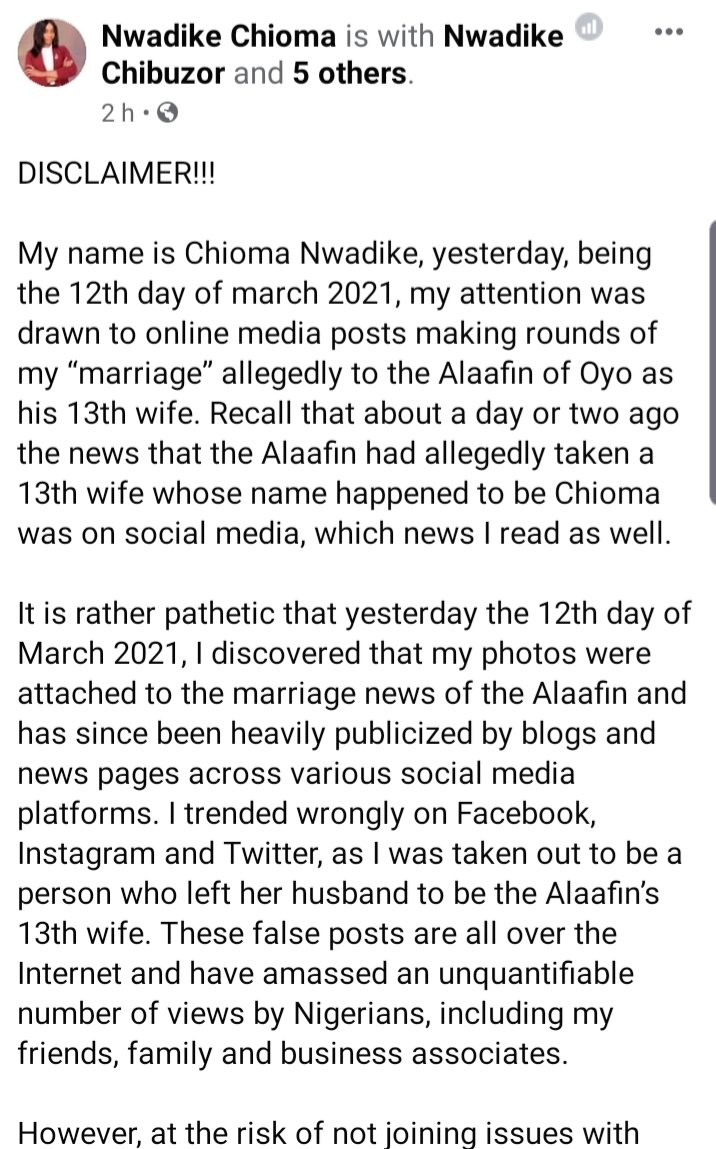Open author Nwadike Chioma's profile name
Screen dimensions: 716x1149
pos(218,38)
